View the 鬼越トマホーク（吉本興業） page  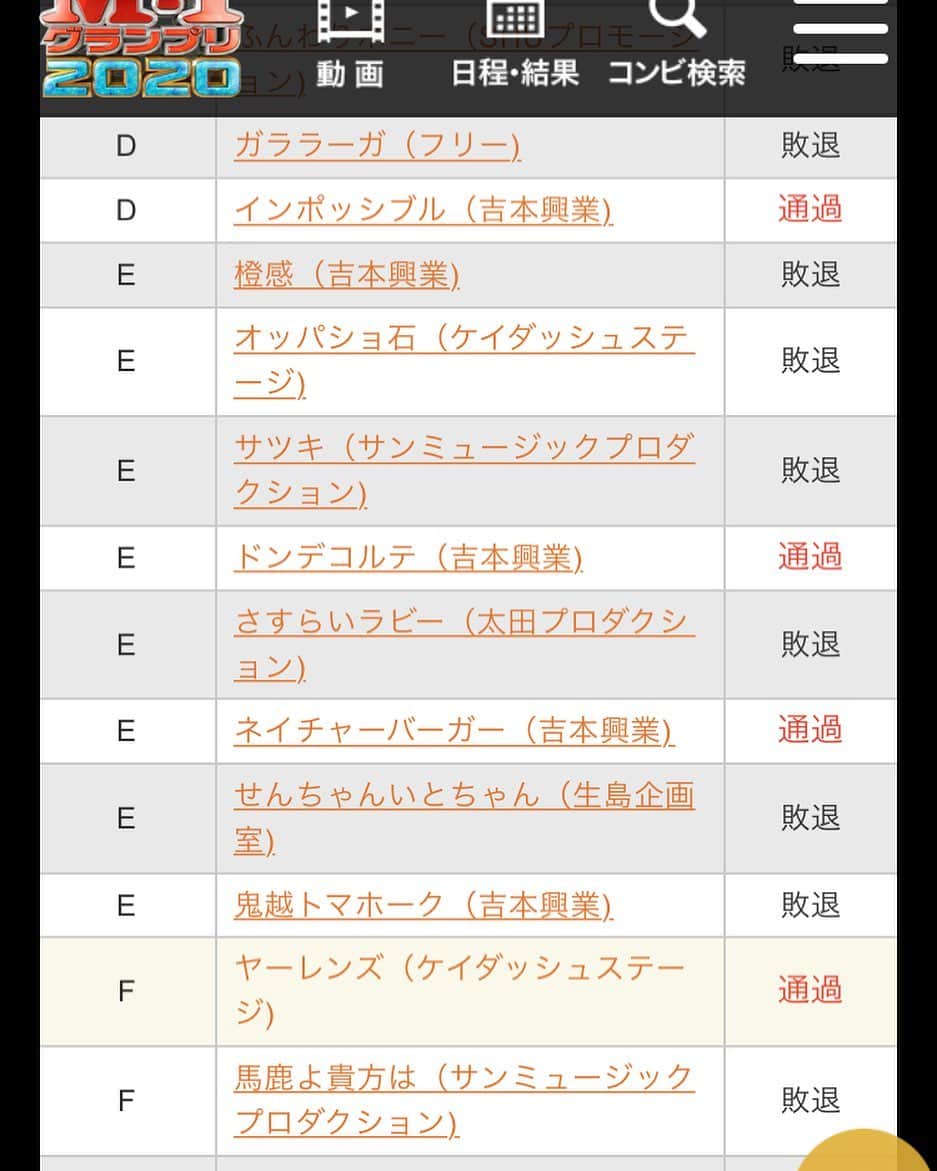pos(423,905)
